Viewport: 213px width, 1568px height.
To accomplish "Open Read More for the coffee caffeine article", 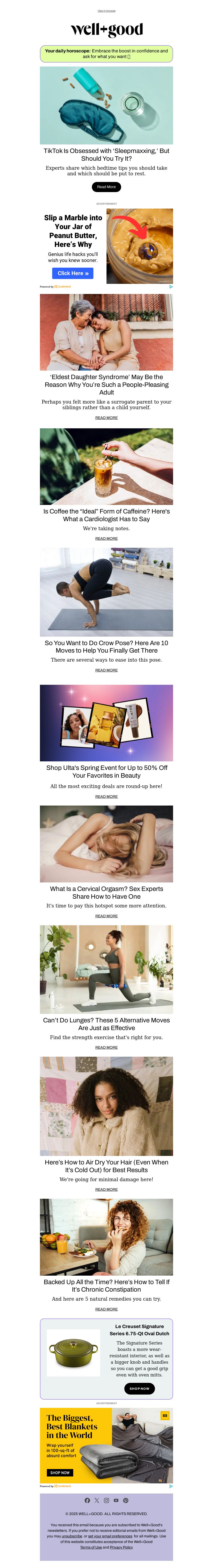I will (x=106, y=538).
